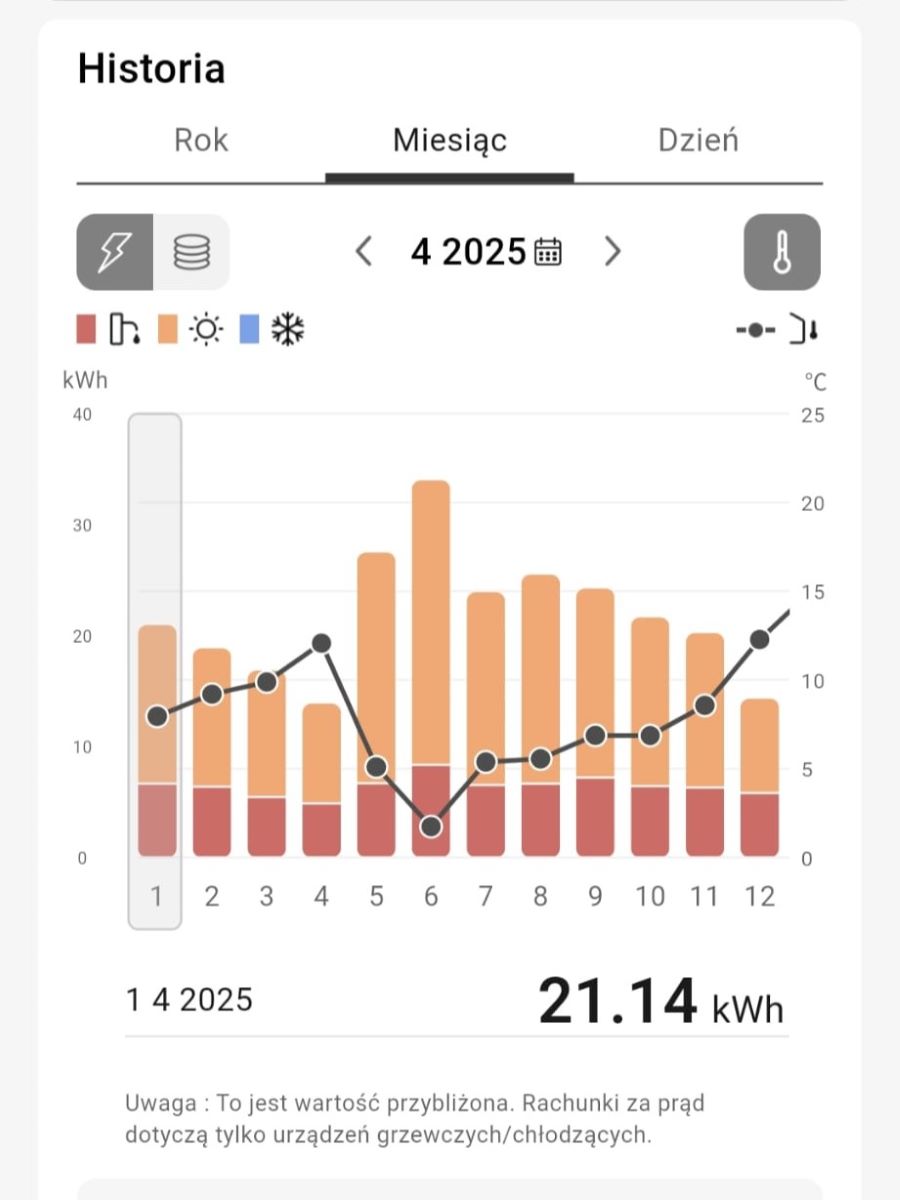
Task: Open the Dzień tab
Action: [698, 140]
